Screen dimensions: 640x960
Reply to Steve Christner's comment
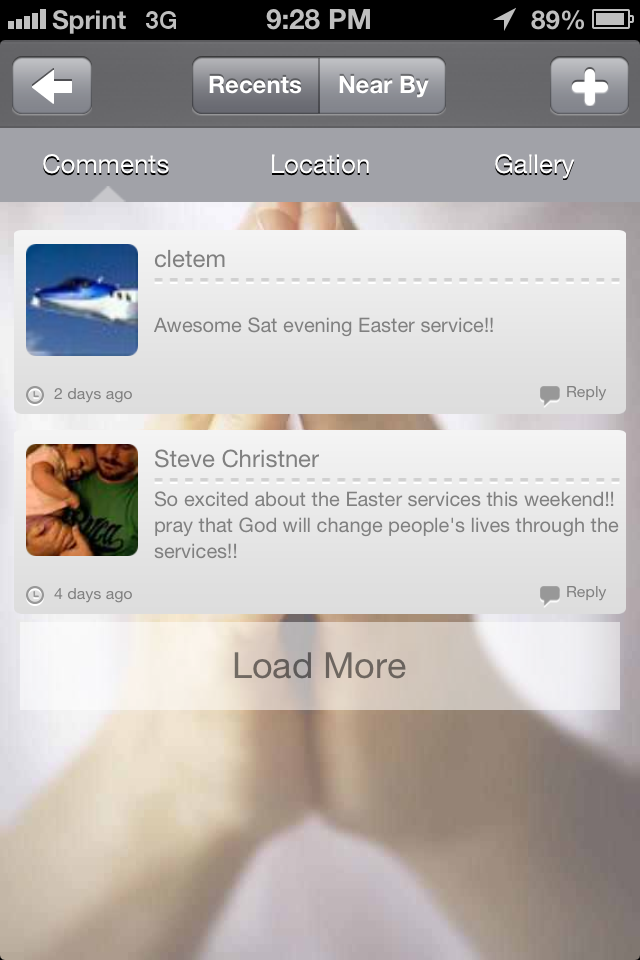[573, 593]
